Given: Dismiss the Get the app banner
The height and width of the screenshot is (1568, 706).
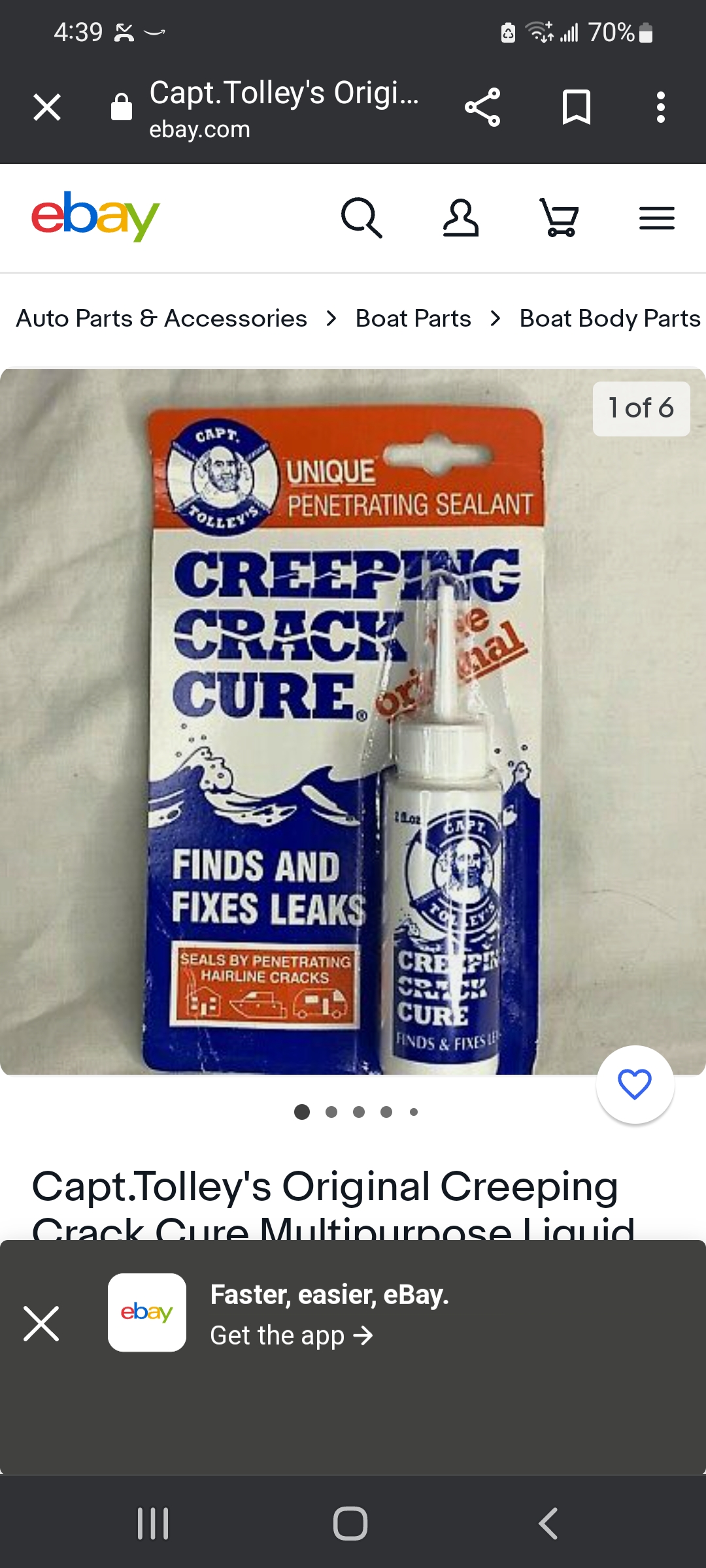Looking at the screenshot, I should (x=41, y=1324).
